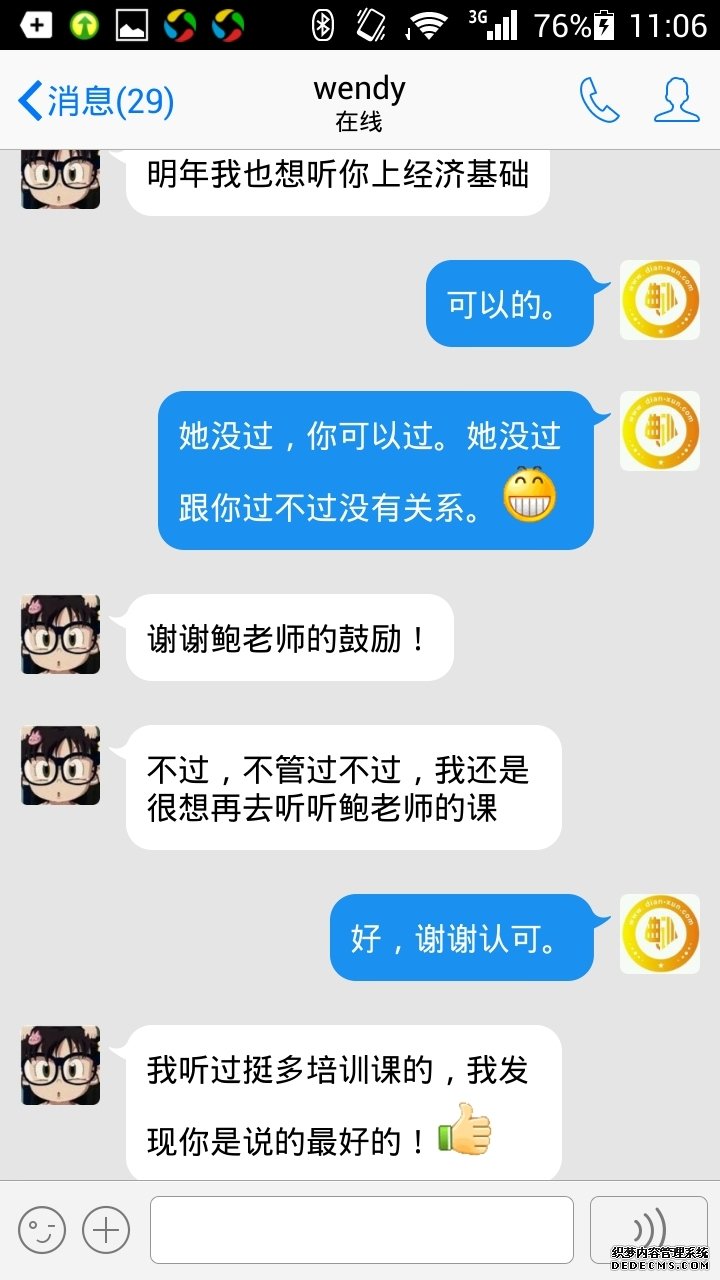Go back to the 消息 list
This screenshot has height=1280, width=720.
(x=95, y=101)
